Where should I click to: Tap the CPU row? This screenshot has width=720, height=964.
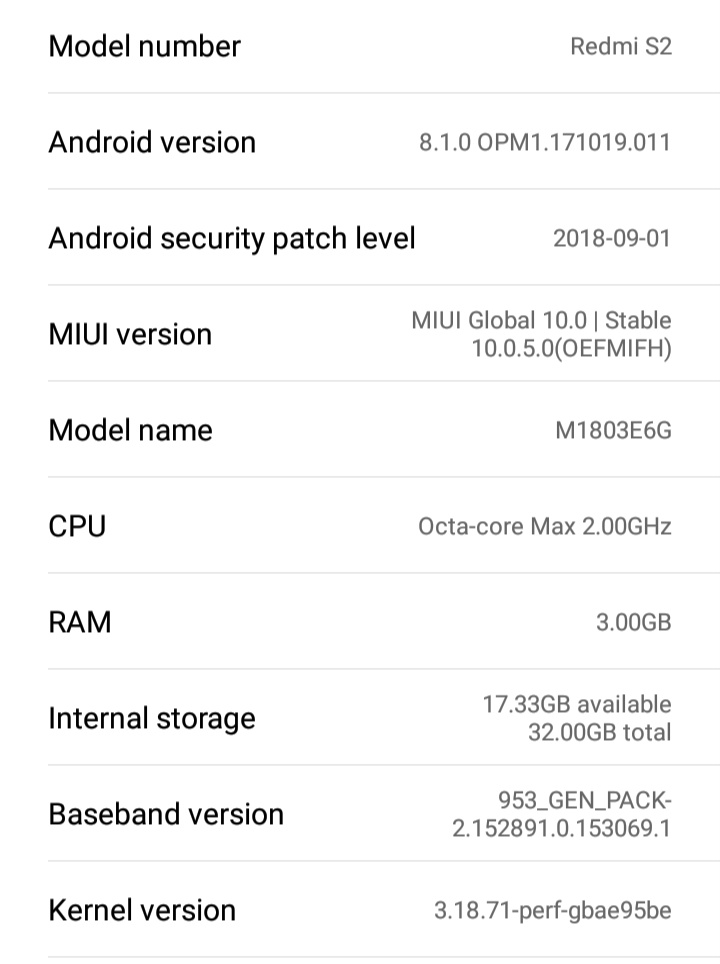coord(360,526)
